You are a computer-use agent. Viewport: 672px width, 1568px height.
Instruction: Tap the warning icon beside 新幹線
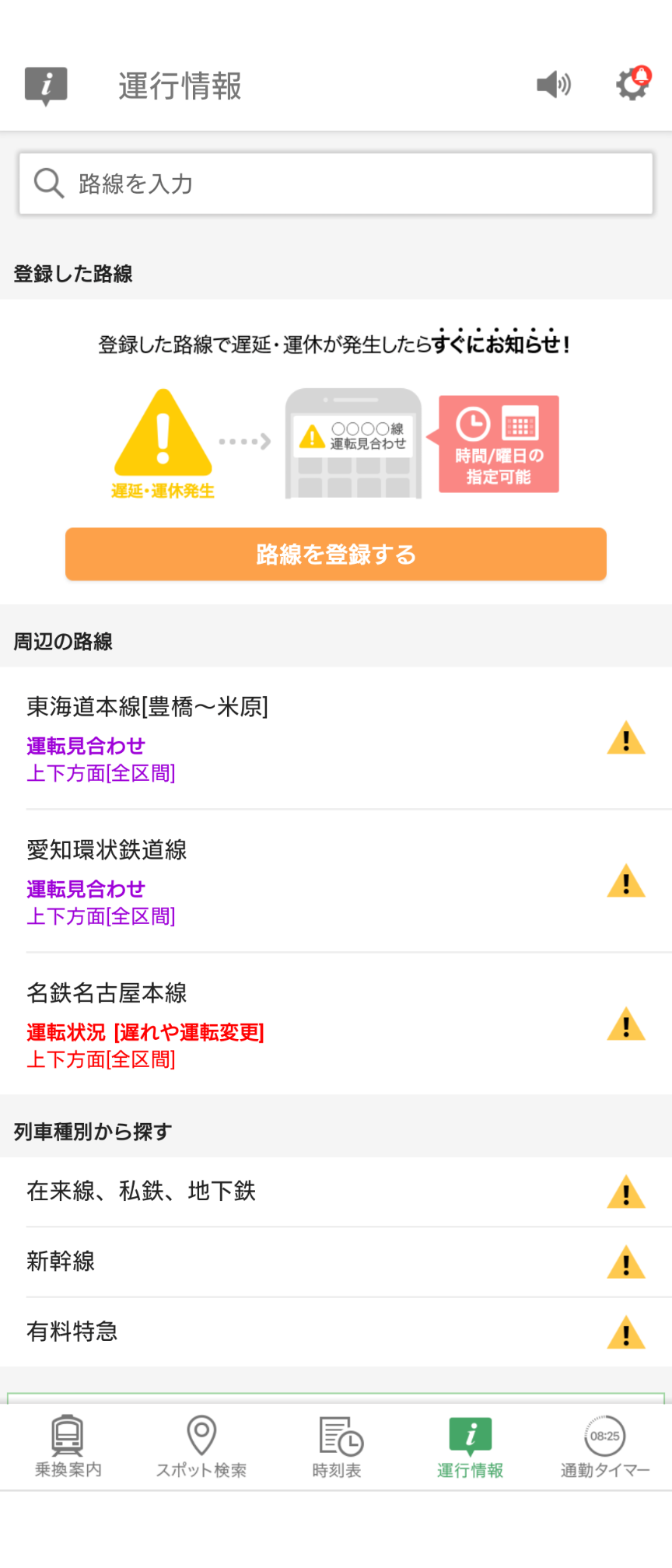pyautogui.click(x=626, y=1262)
